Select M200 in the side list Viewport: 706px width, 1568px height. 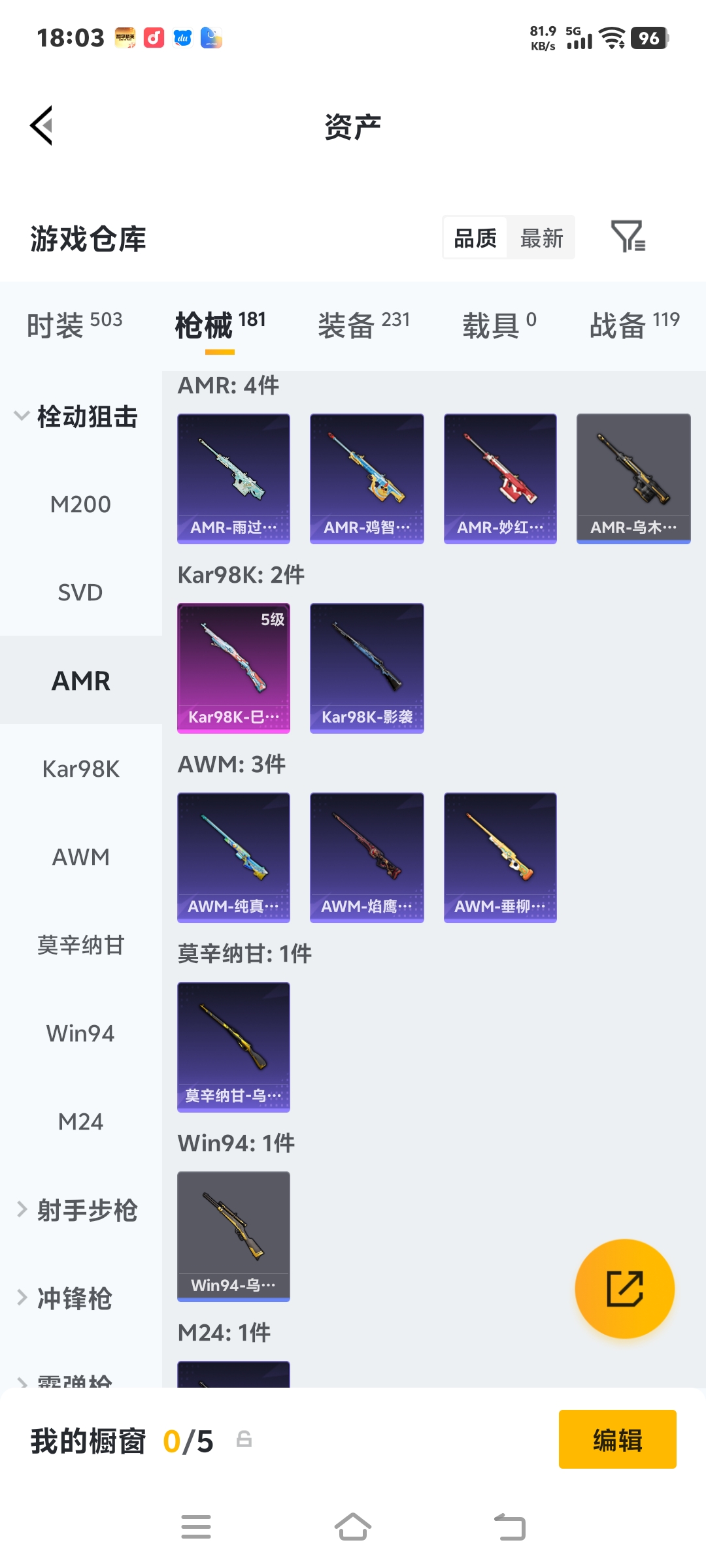[x=80, y=504]
